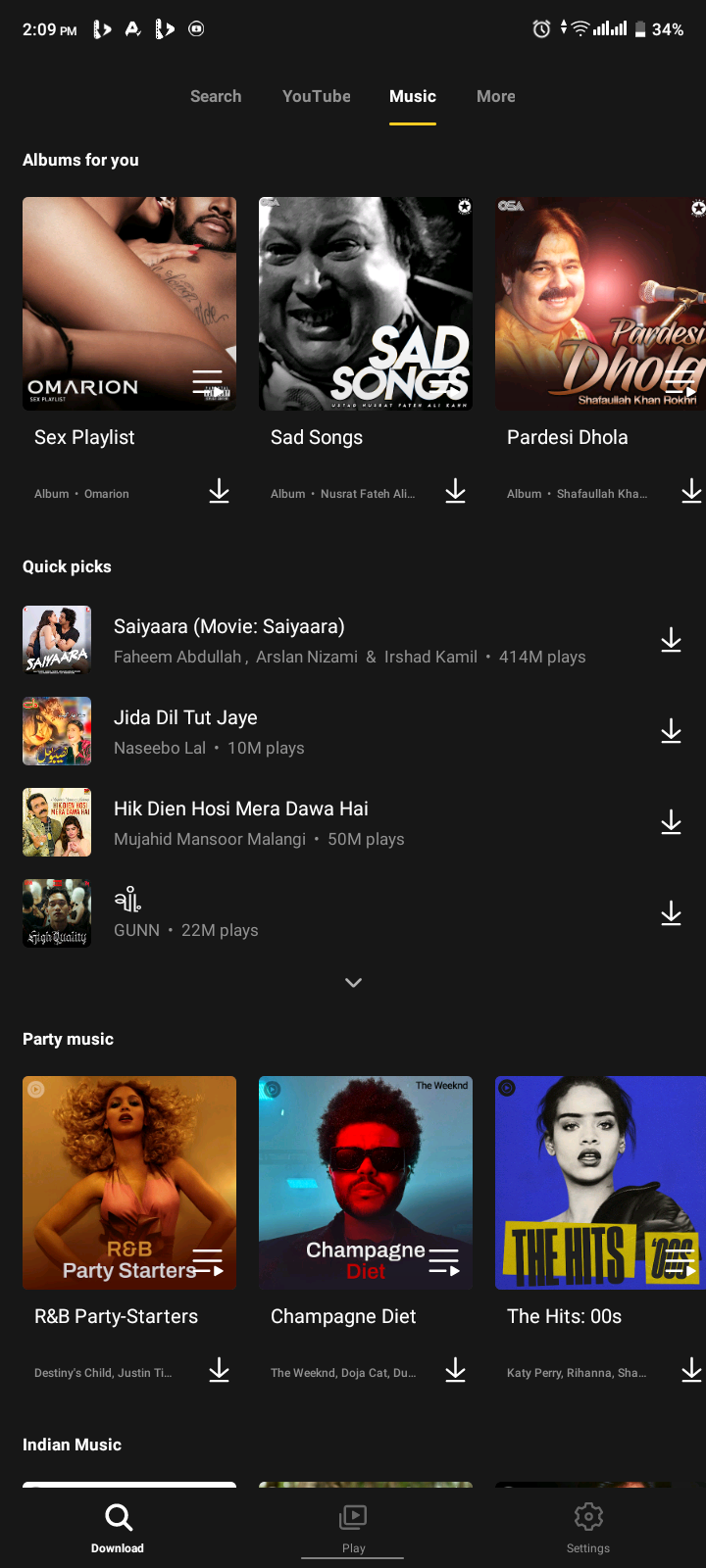
Task: Open the Sex Playlist album by Omarion
Action: [129, 304]
